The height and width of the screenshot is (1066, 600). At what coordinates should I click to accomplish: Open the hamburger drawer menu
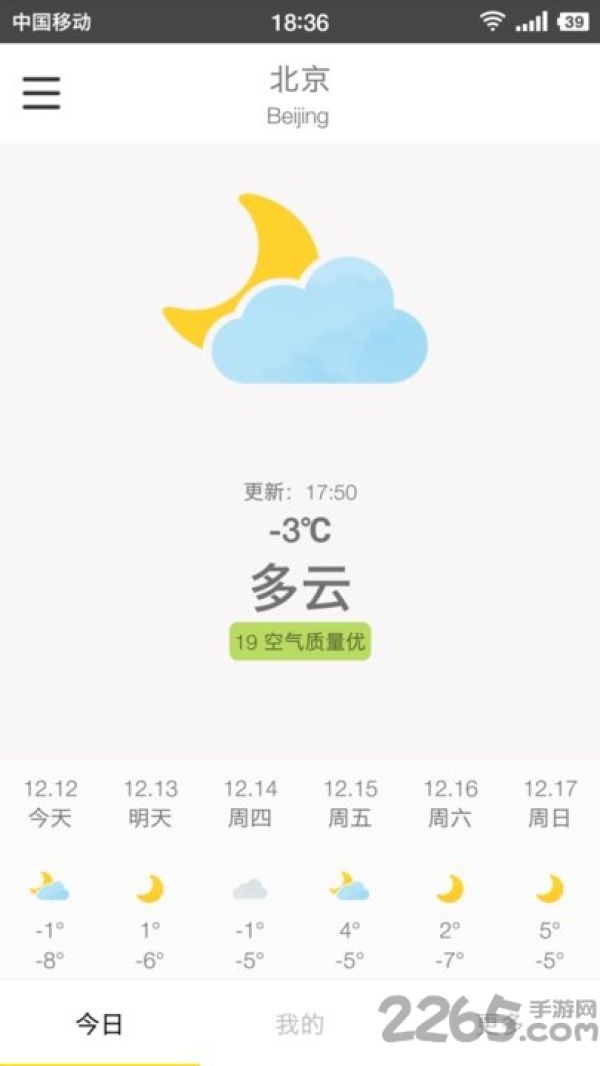[41, 93]
